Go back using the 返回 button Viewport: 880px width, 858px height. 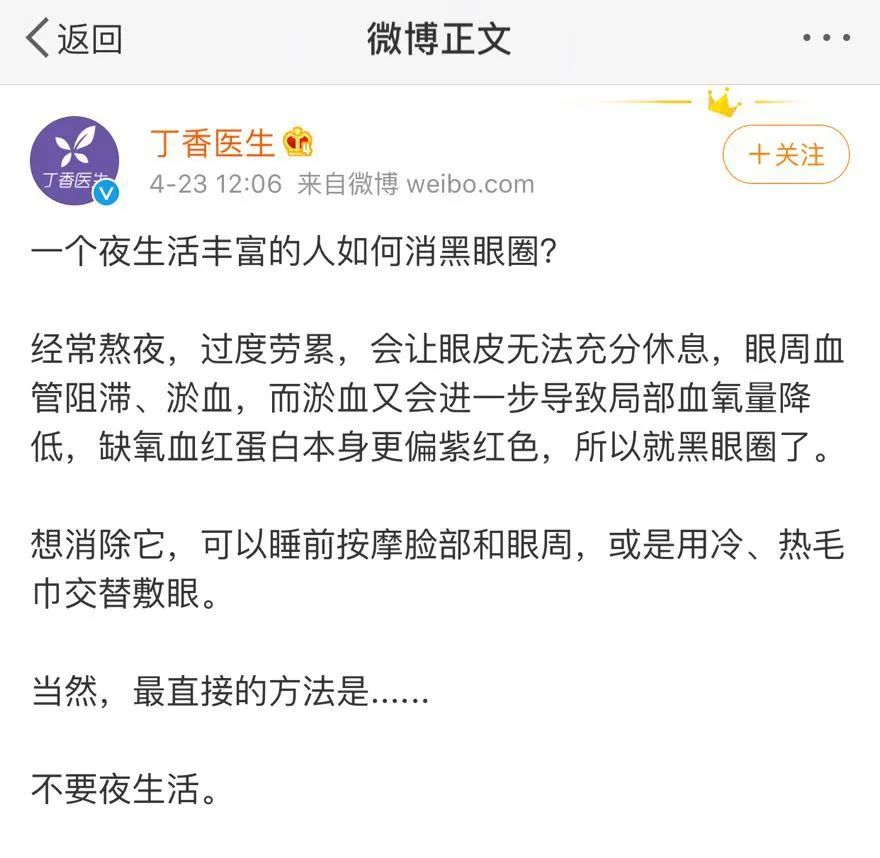[75, 39]
